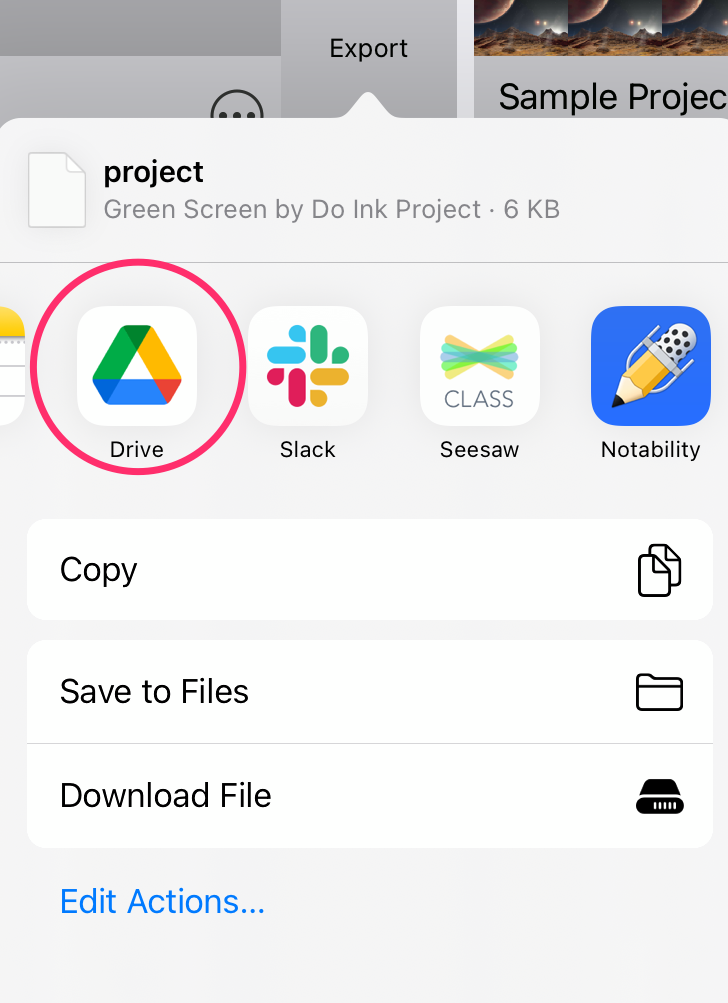
Task: Open the project in Notability
Action: click(651, 367)
